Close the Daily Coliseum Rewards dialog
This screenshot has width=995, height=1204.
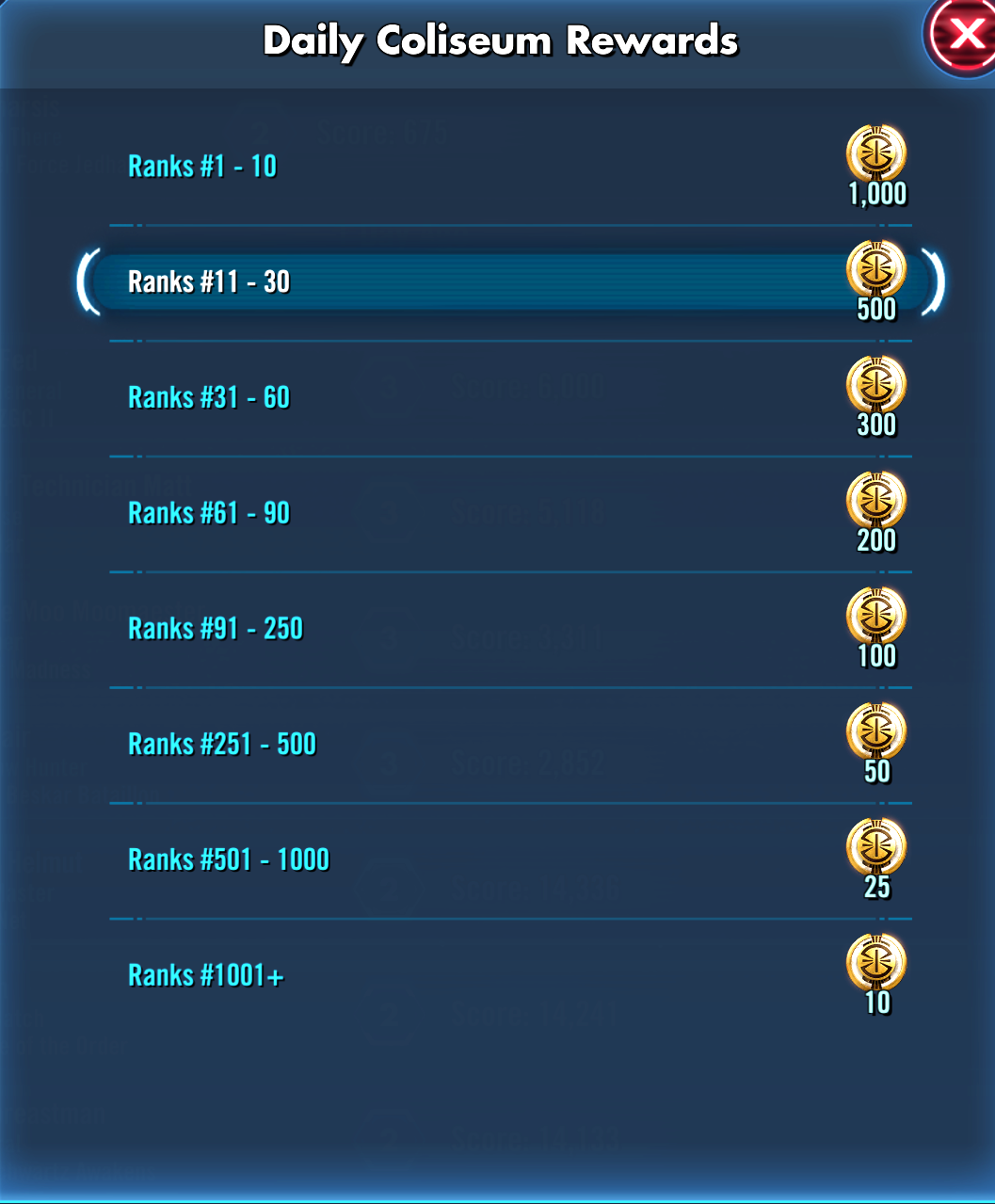pyautogui.click(x=964, y=36)
